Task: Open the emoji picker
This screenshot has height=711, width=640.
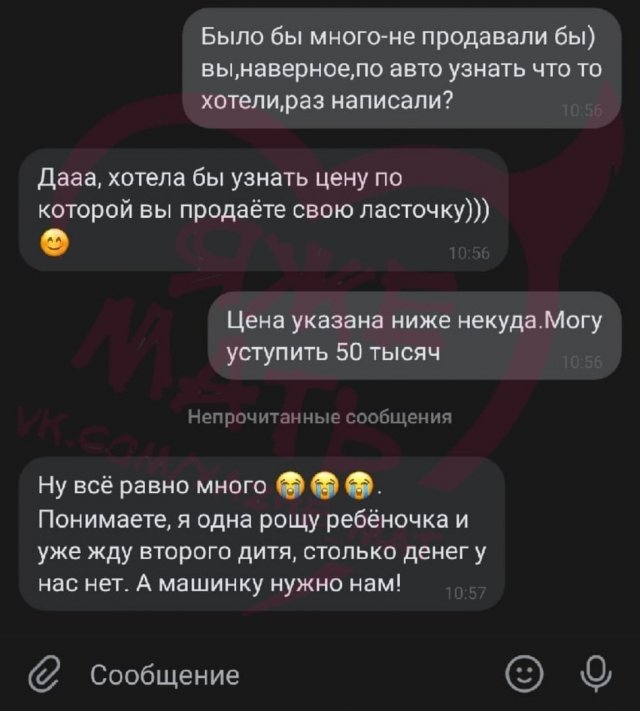Action: (524, 673)
